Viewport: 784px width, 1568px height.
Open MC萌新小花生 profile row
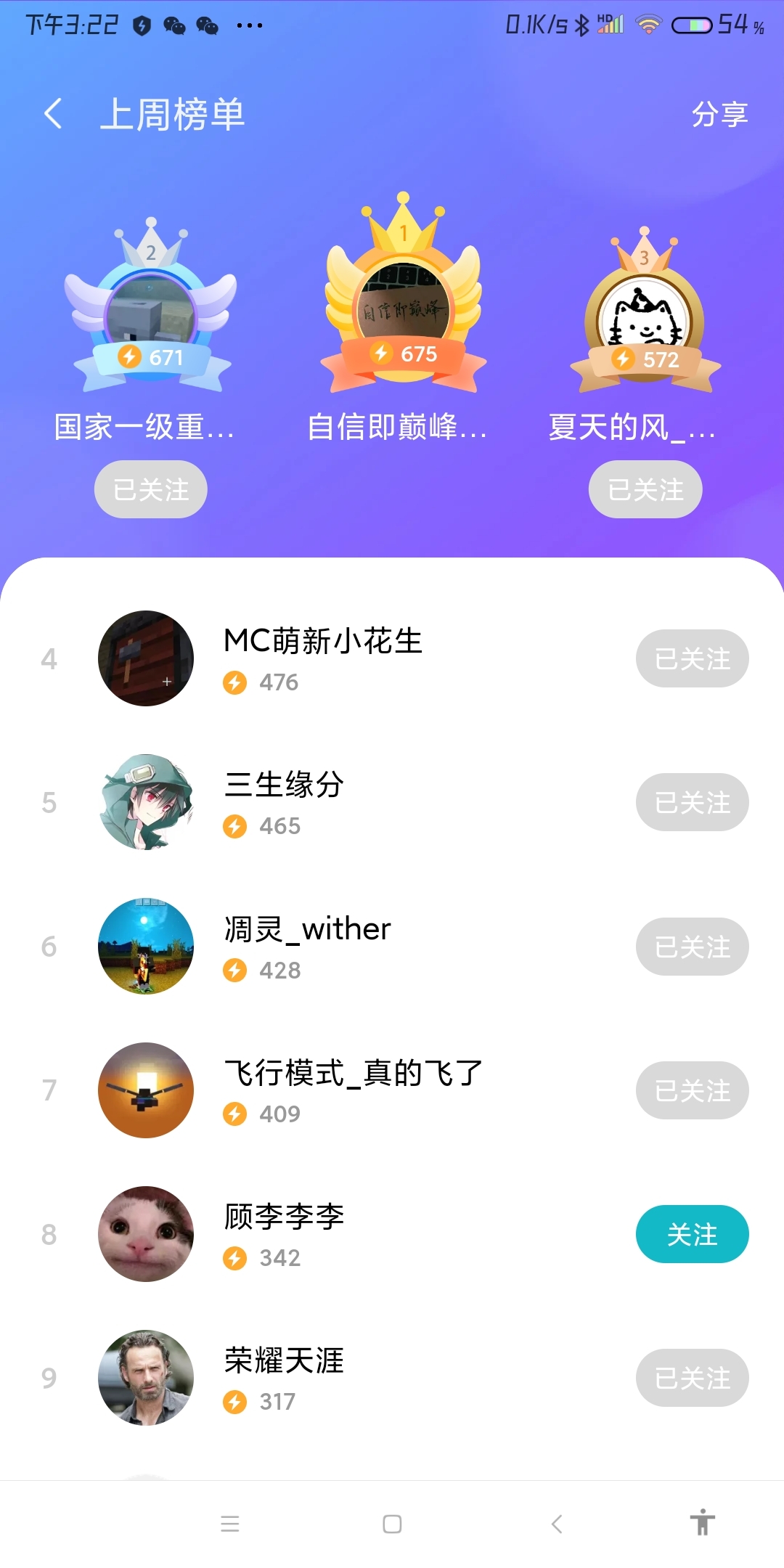(392, 658)
